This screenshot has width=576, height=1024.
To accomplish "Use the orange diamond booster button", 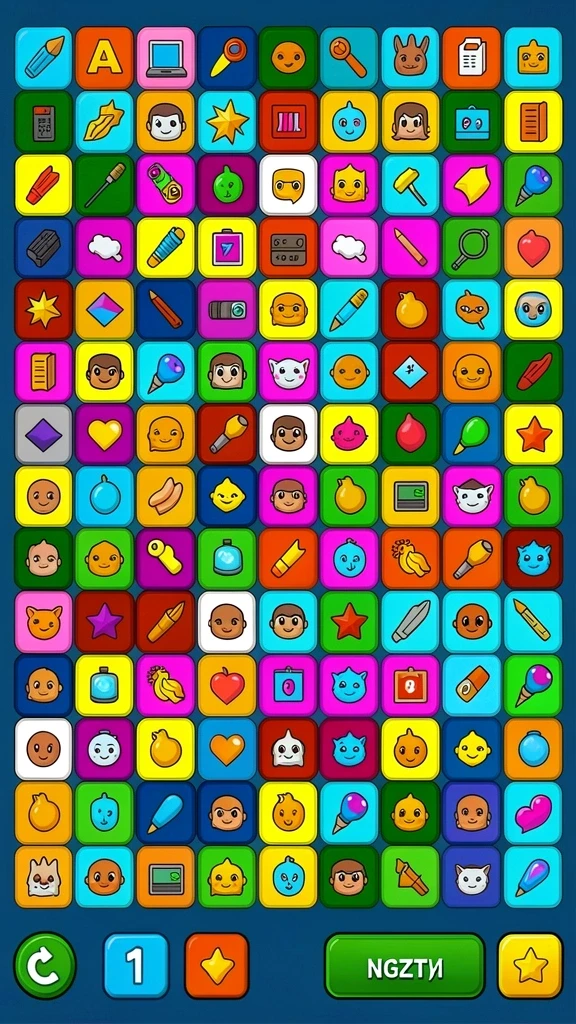I will point(217,966).
